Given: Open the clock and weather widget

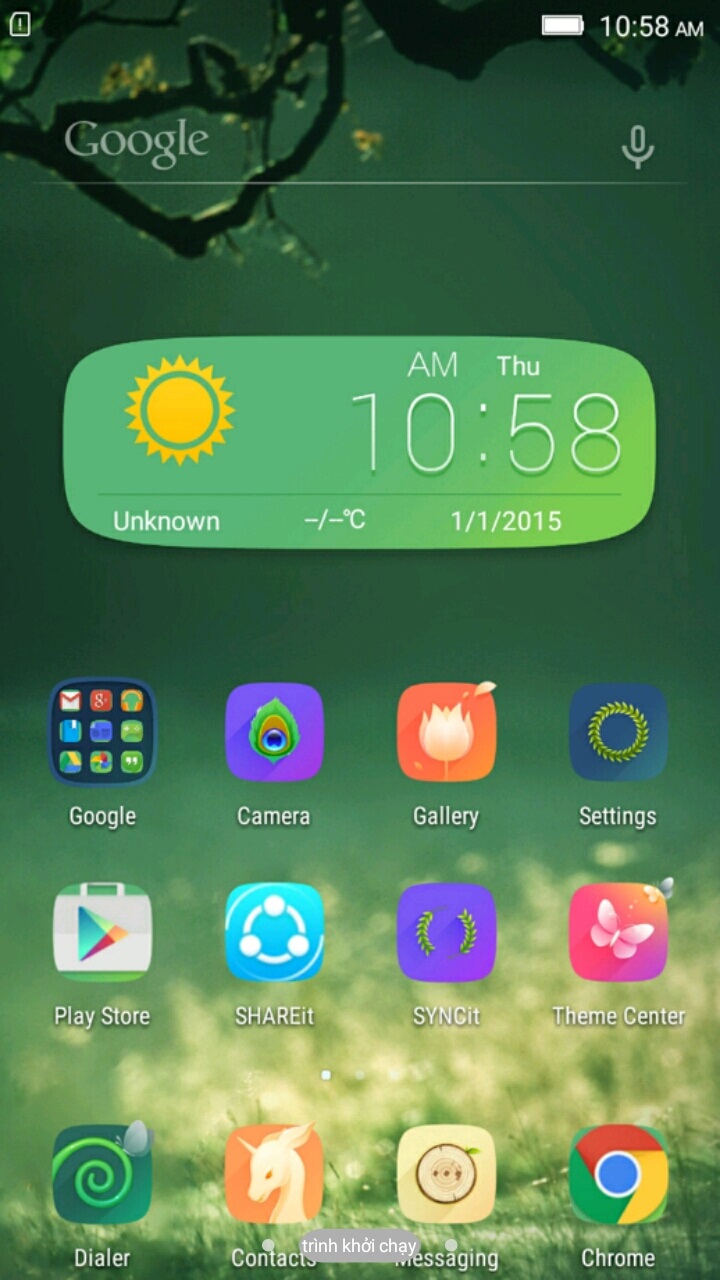Looking at the screenshot, I should 360,442.
